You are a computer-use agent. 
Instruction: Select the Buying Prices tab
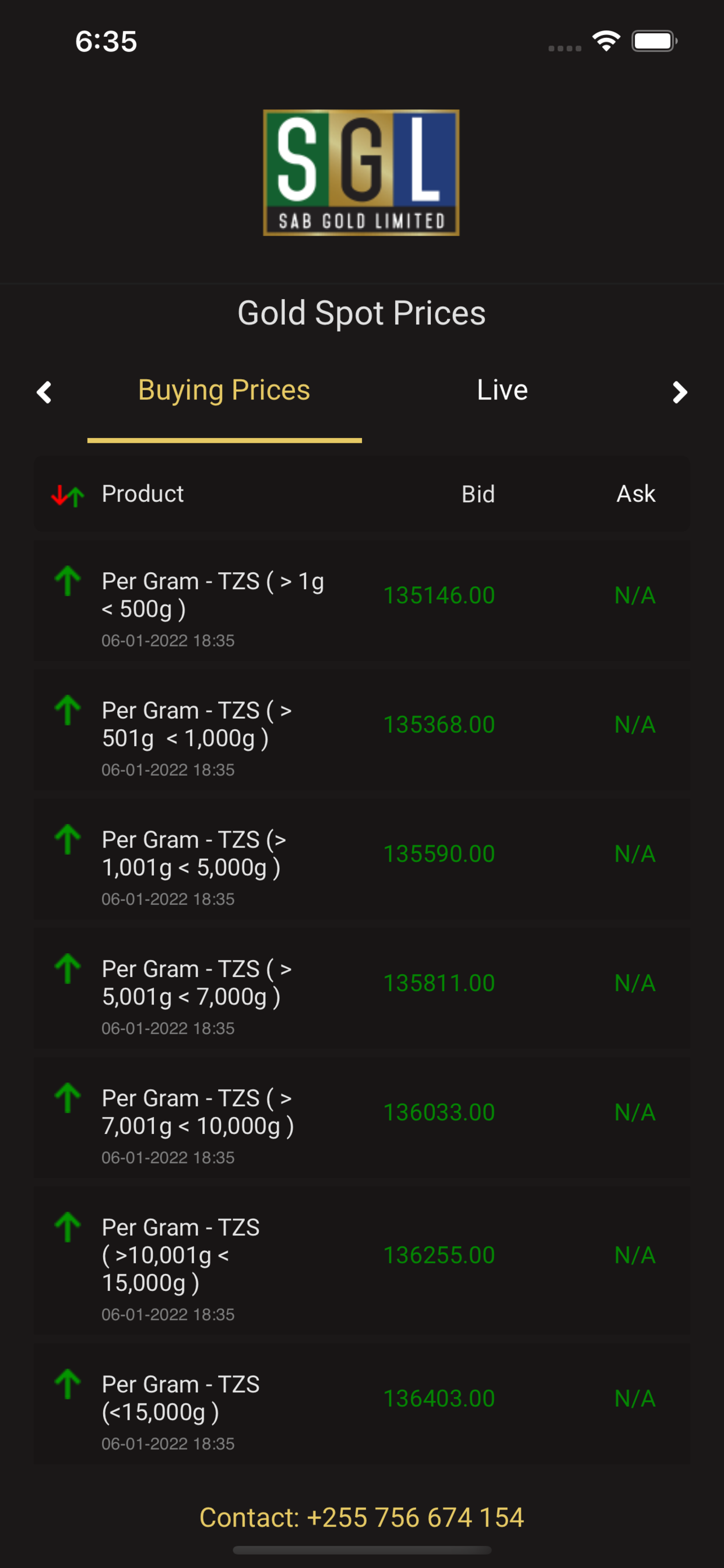tap(224, 390)
